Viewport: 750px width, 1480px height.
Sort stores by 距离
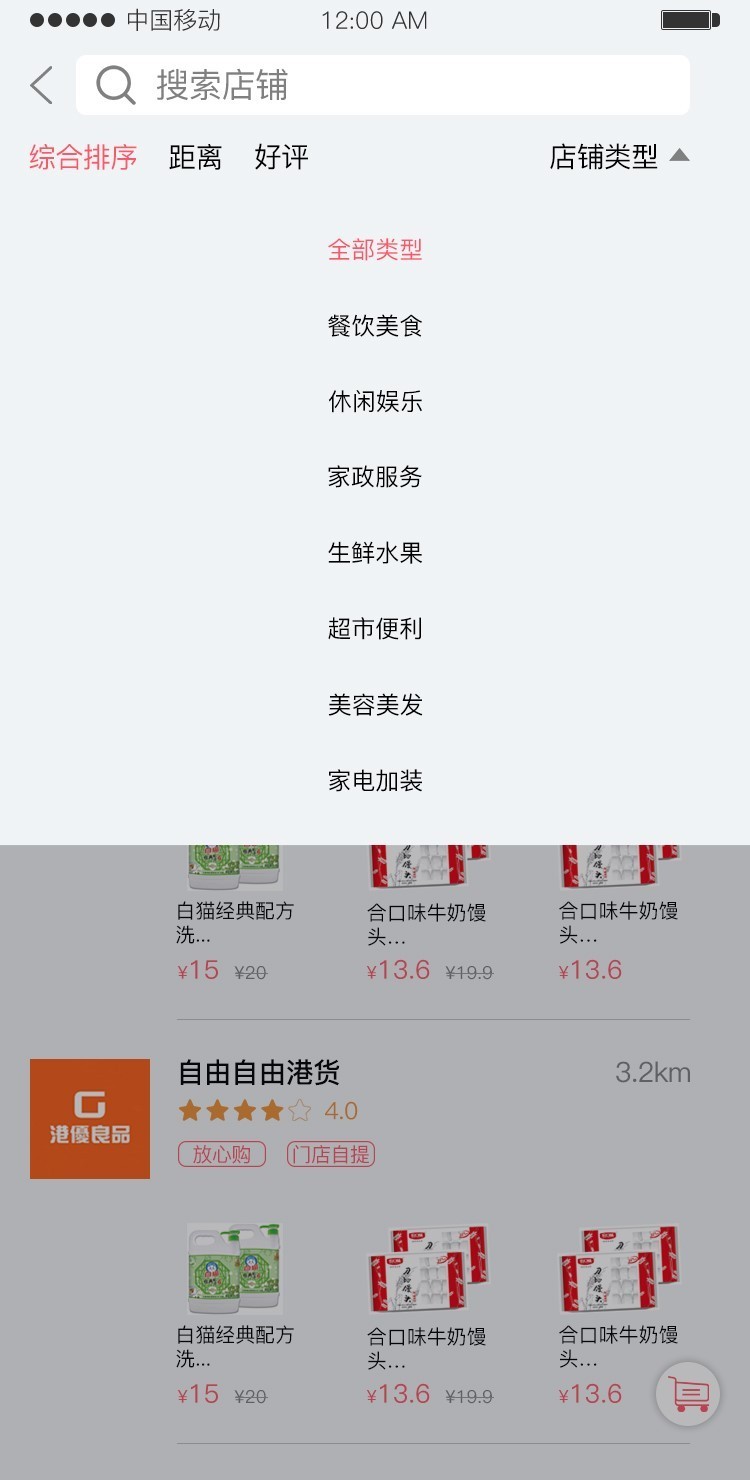click(195, 157)
